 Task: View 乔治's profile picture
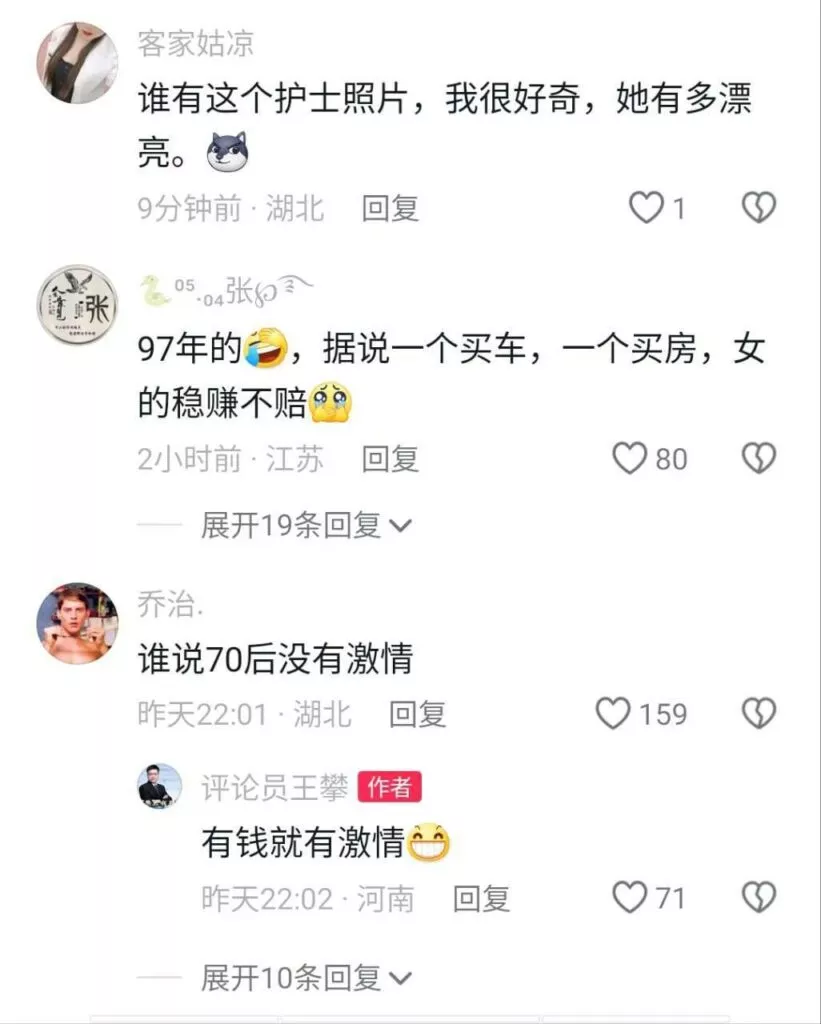point(77,624)
